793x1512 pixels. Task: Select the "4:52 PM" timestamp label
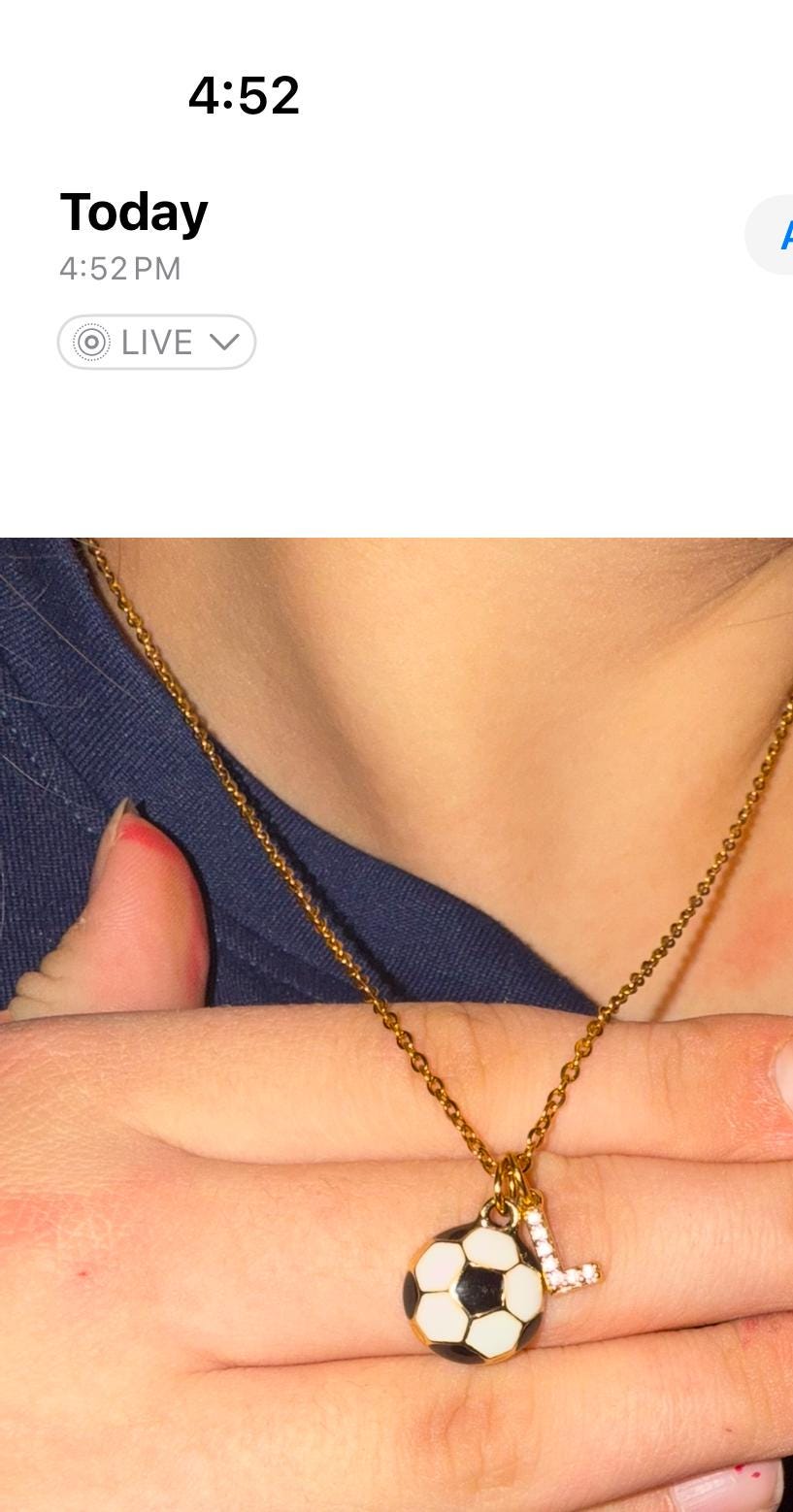click(120, 269)
